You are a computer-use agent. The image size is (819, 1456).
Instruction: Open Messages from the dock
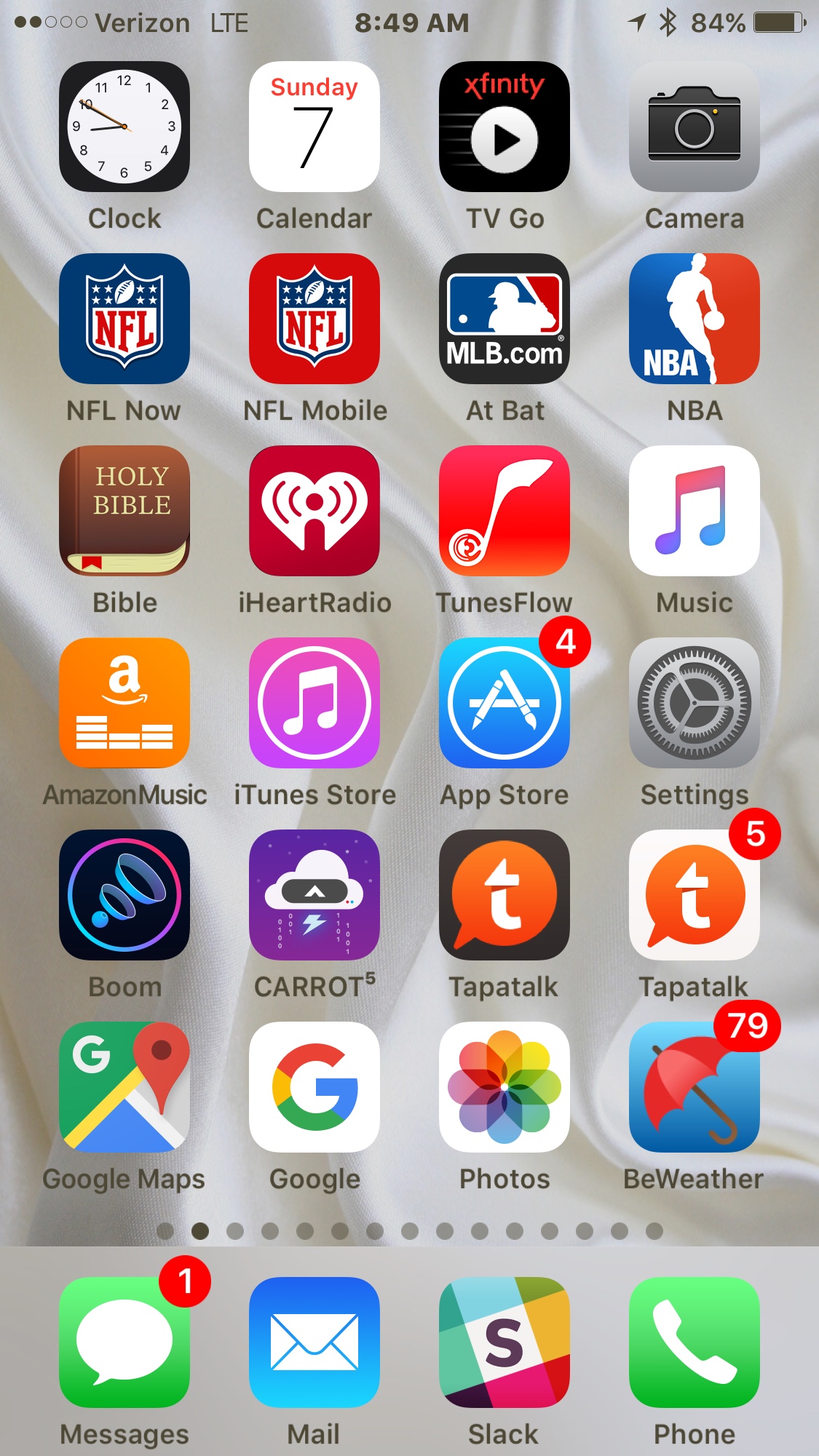[124, 1342]
